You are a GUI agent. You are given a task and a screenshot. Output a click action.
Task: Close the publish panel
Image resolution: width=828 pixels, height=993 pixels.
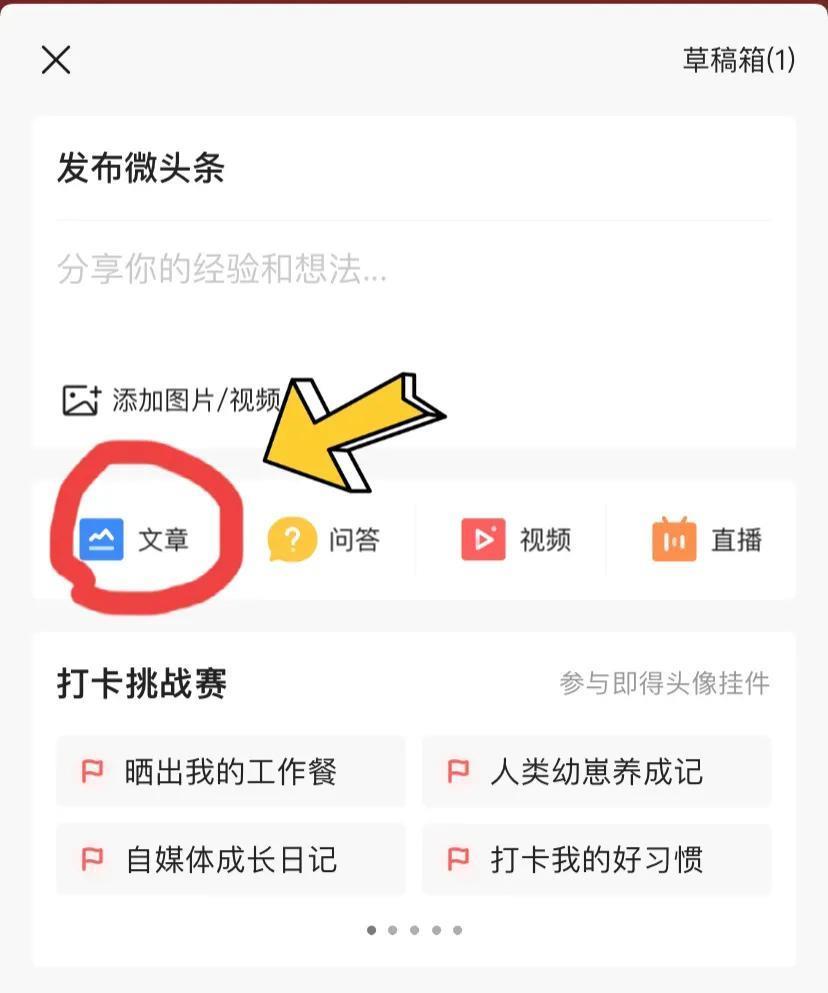click(x=56, y=60)
